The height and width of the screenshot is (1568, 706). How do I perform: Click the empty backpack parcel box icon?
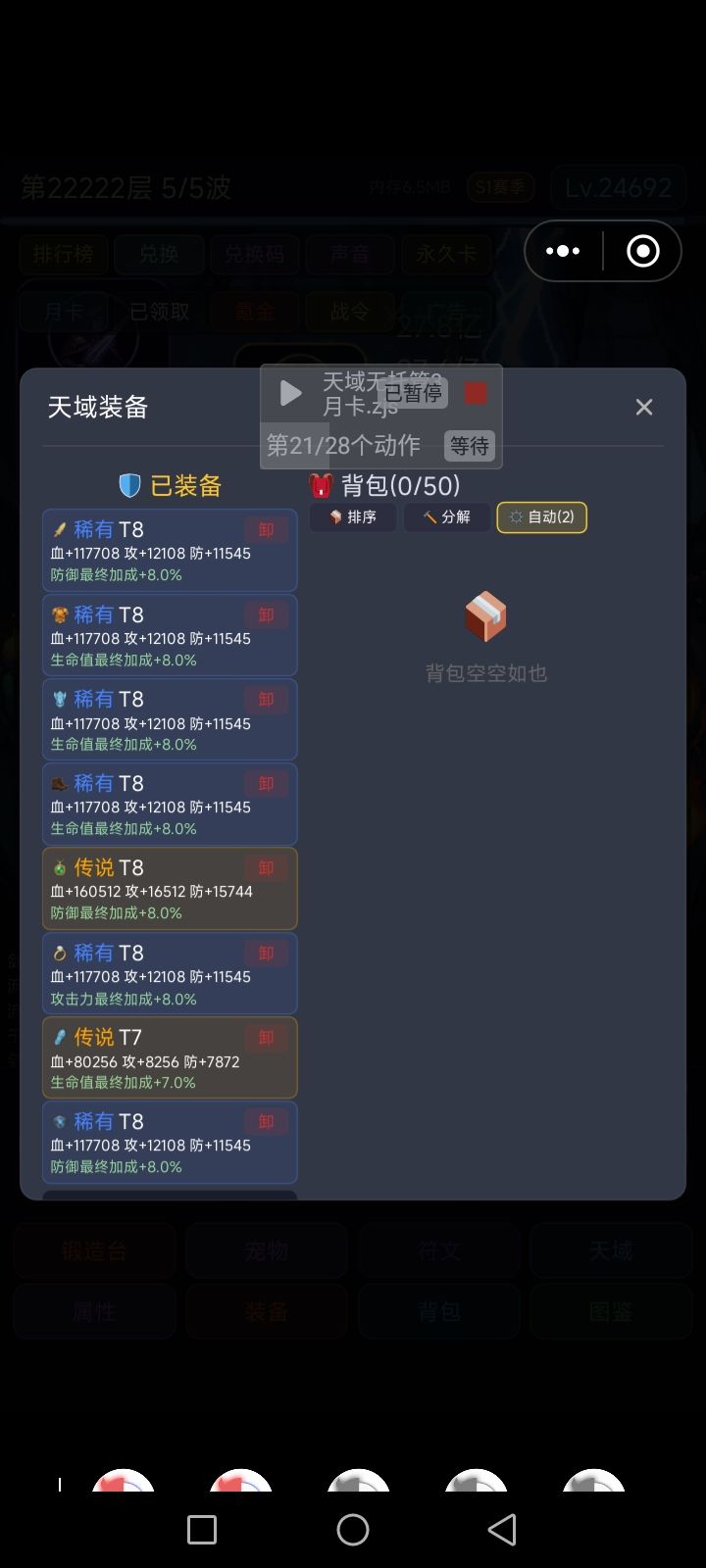pyautogui.click(x=487, y=617)
